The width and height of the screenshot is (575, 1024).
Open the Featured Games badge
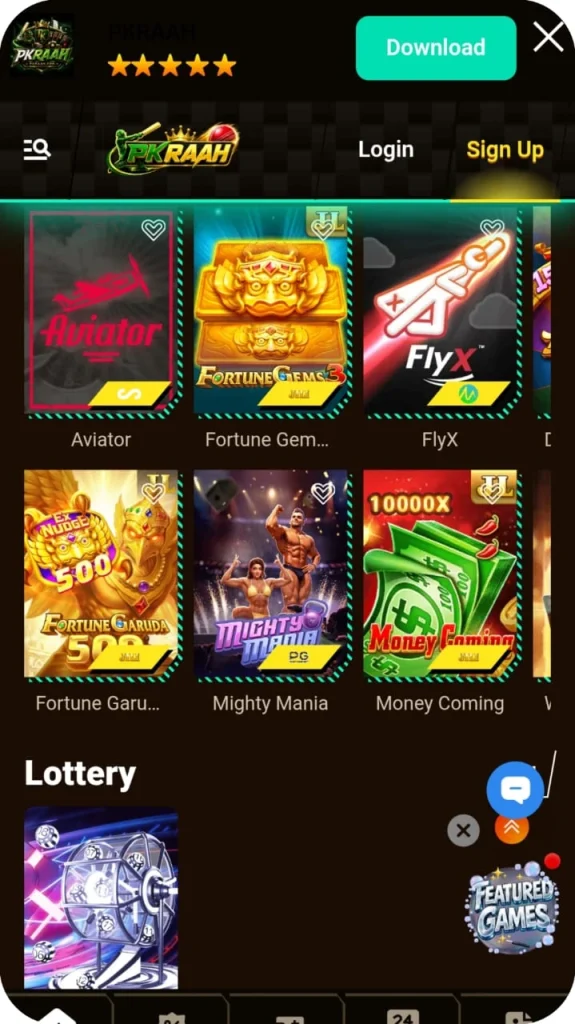pyautogui.click(x=512, y=905)
